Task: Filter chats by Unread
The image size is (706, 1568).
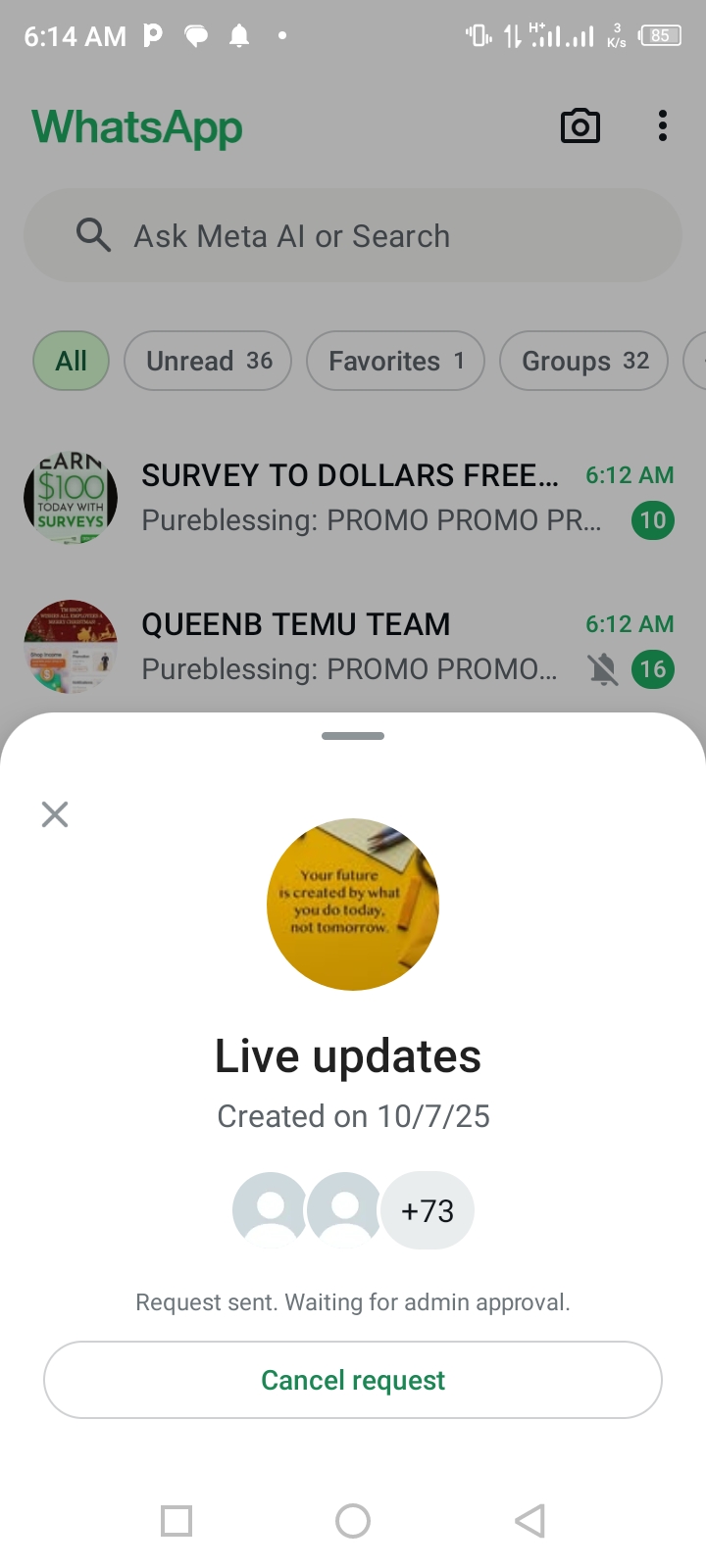Action: pos(208,361)
